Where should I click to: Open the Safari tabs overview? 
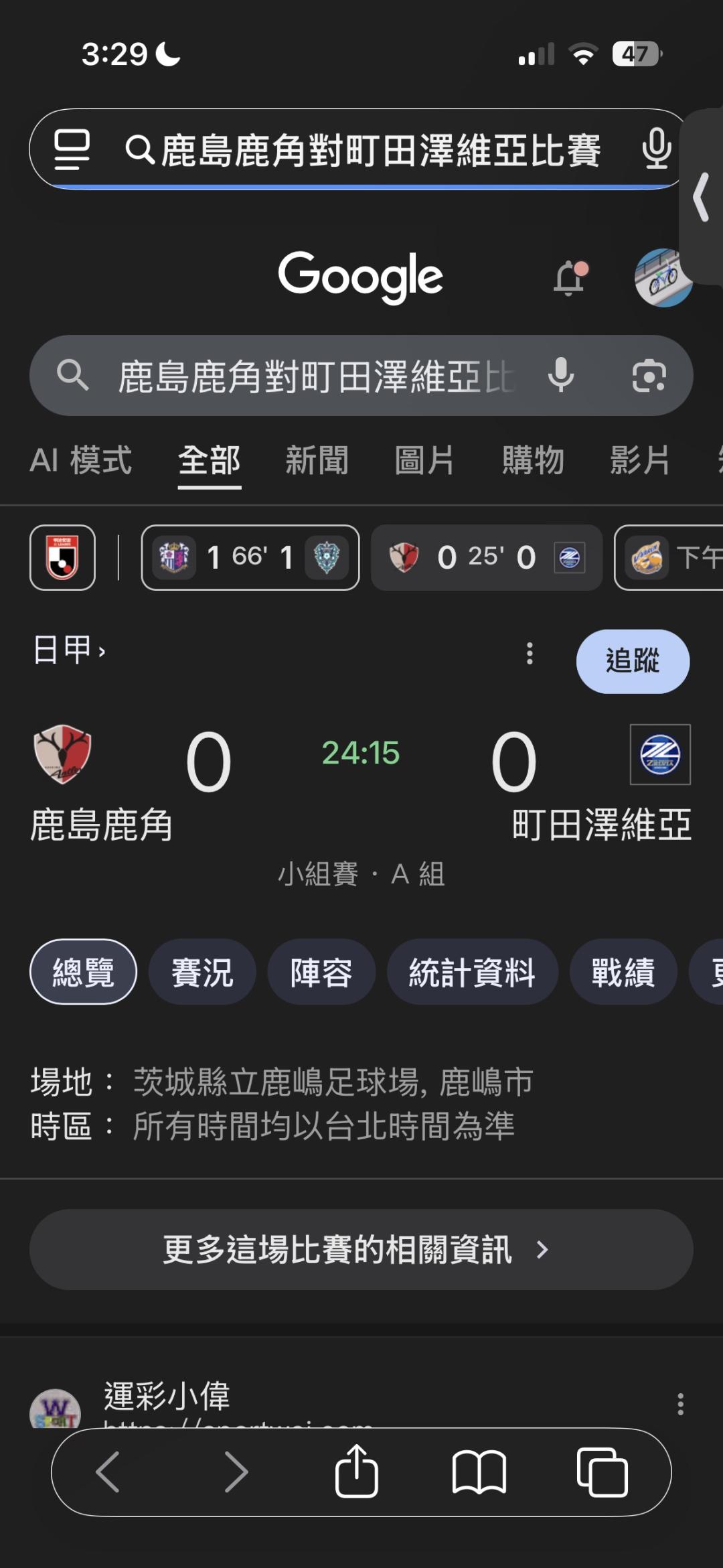coord(602,1472)
